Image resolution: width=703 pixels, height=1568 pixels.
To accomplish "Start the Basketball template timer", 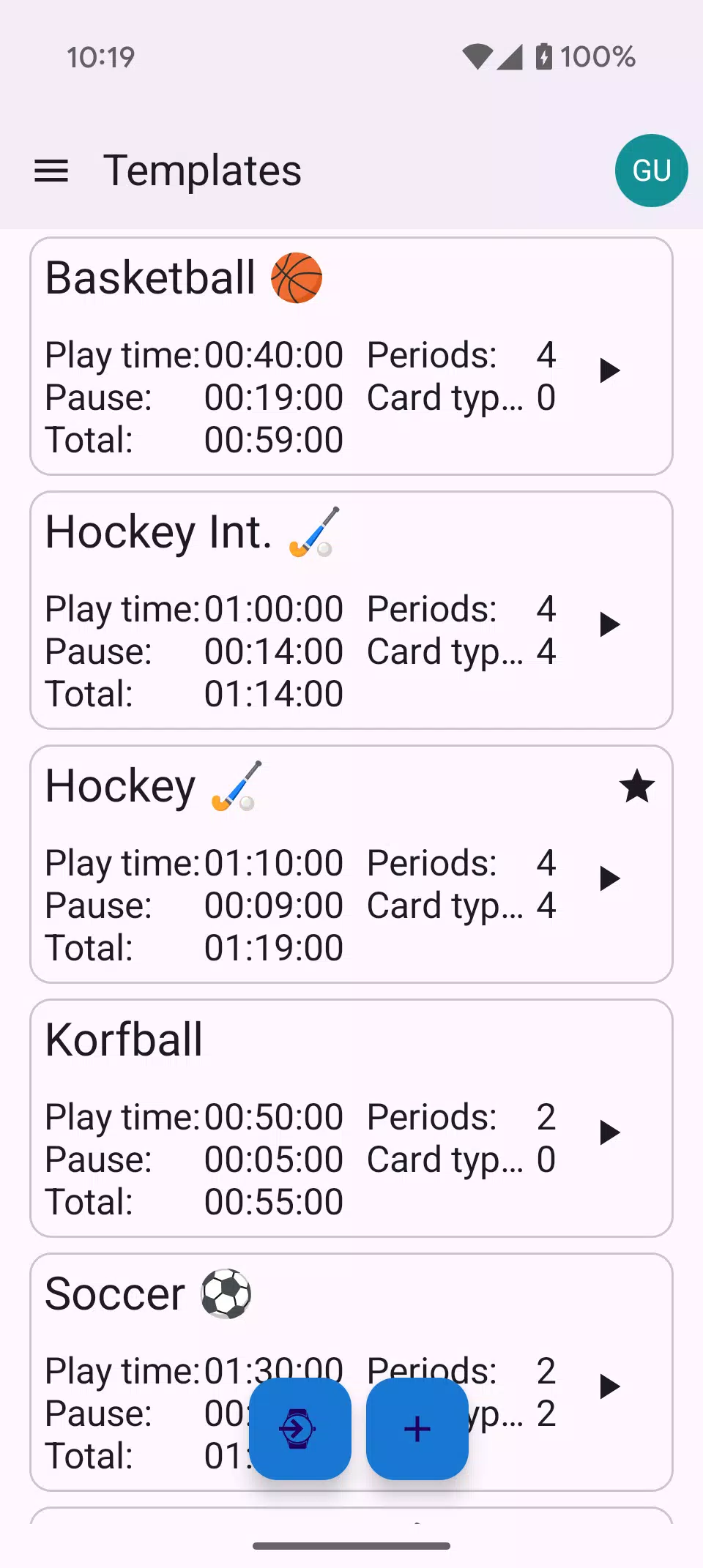I will pos(609,370).
